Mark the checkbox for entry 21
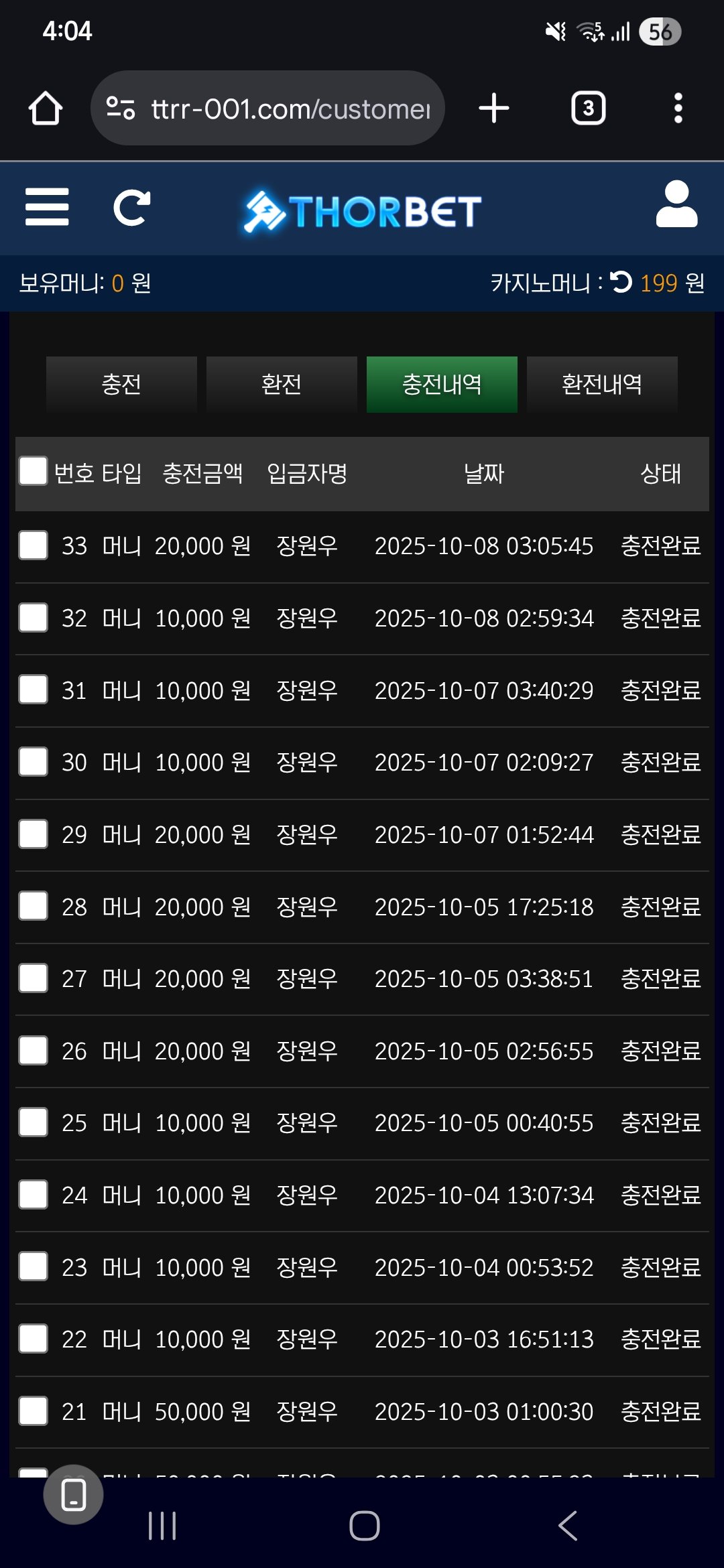Viewport: 724px width, 1568px height. (x=33, y=1411)
